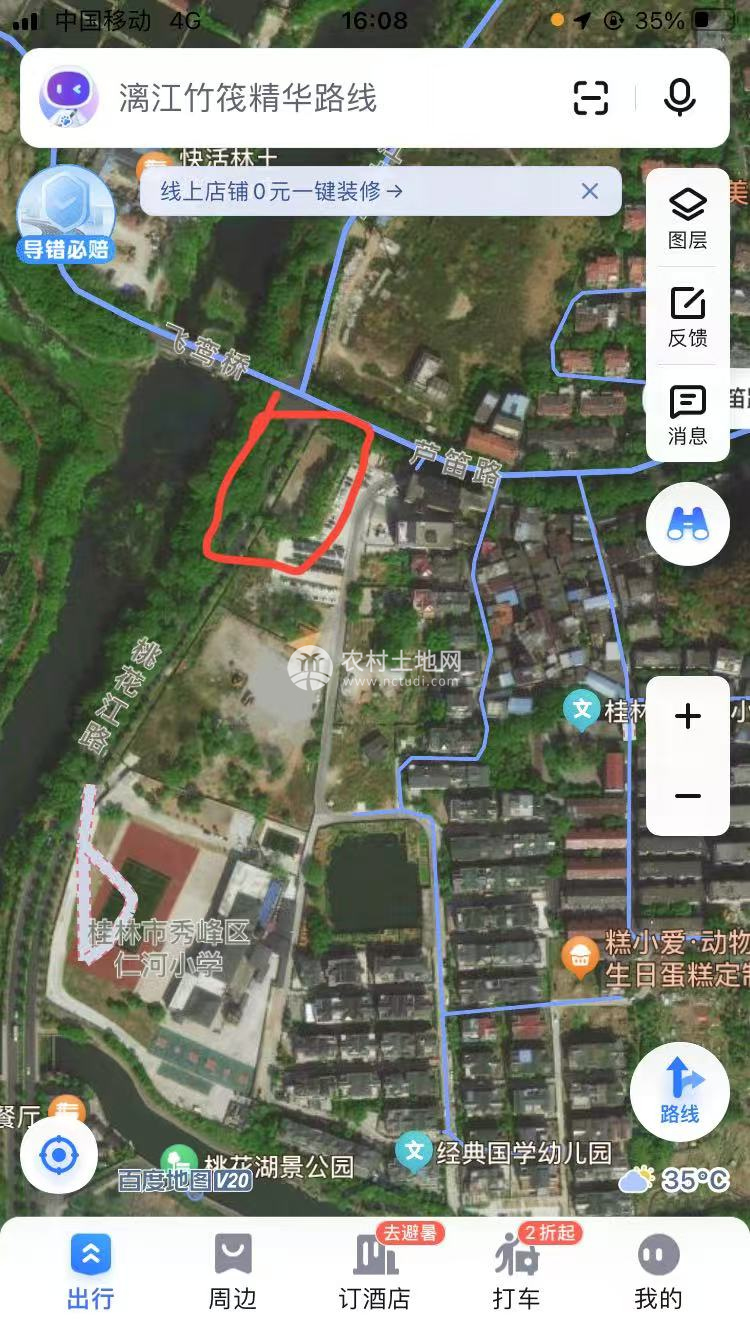Switch to the 订酒店 tab
The height and width of the screenshot is (1334, 750).
375,1272
